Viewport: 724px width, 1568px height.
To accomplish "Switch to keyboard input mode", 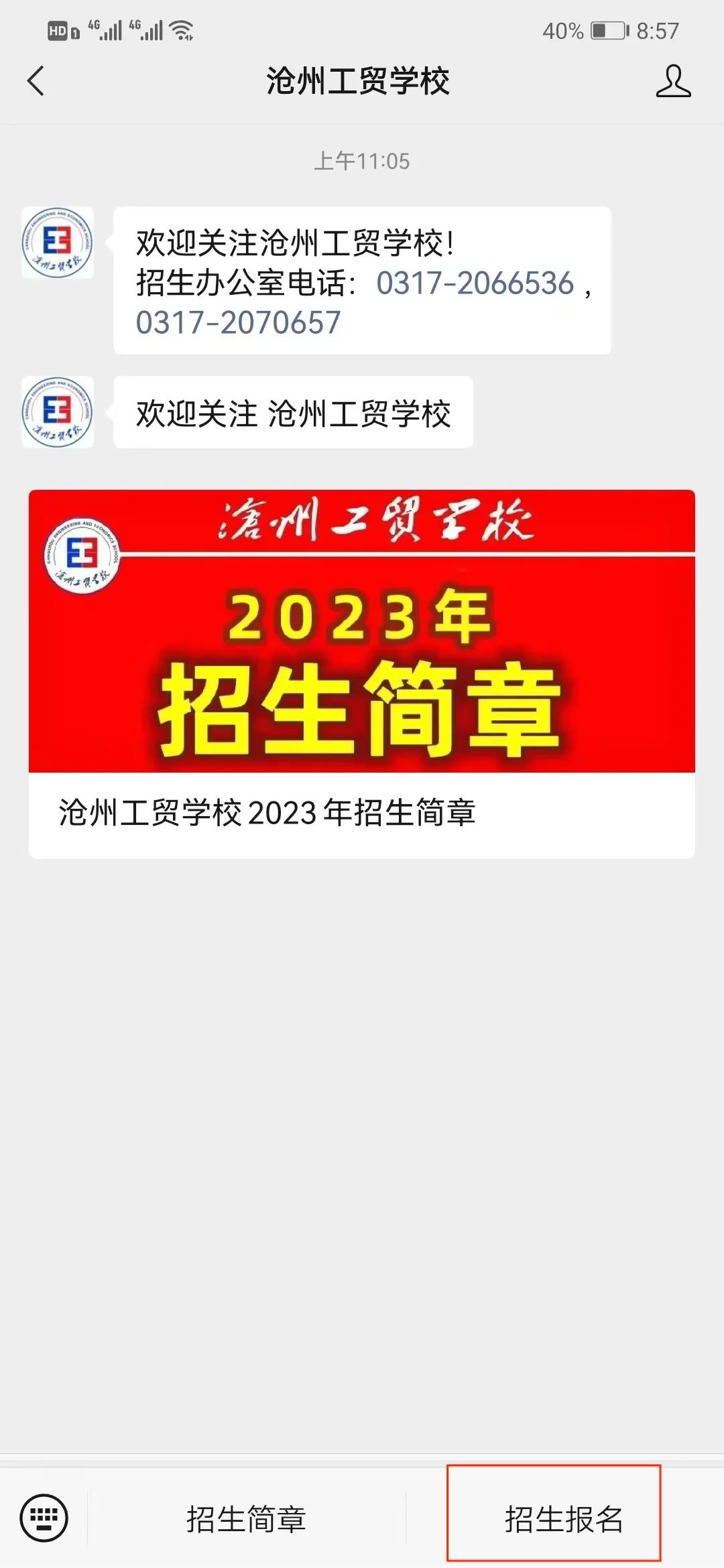I will click(x=44, y=1517).
